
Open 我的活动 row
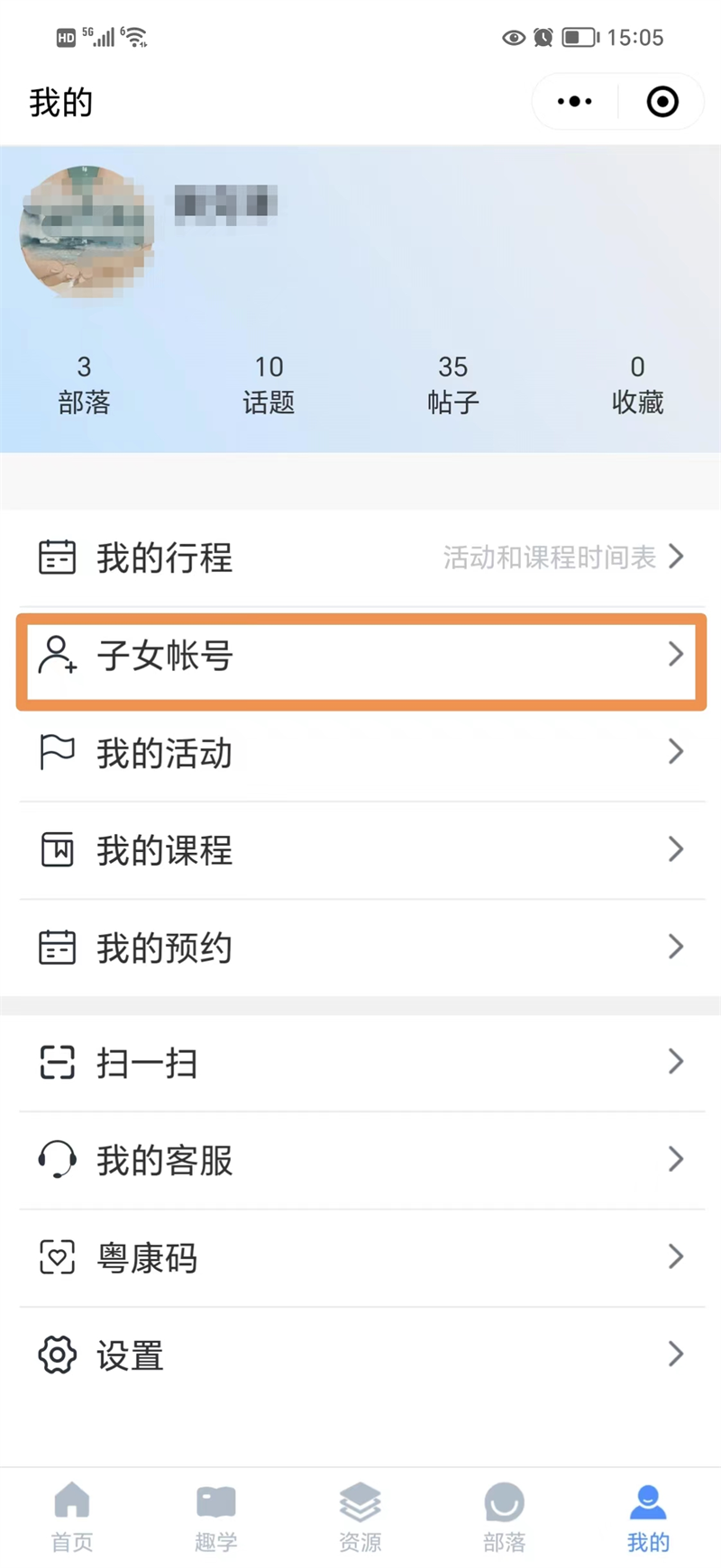[360, 753]
